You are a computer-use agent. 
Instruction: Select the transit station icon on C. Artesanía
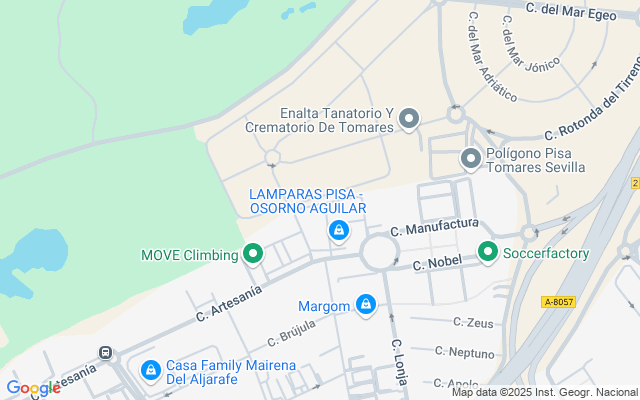[105, 353]
